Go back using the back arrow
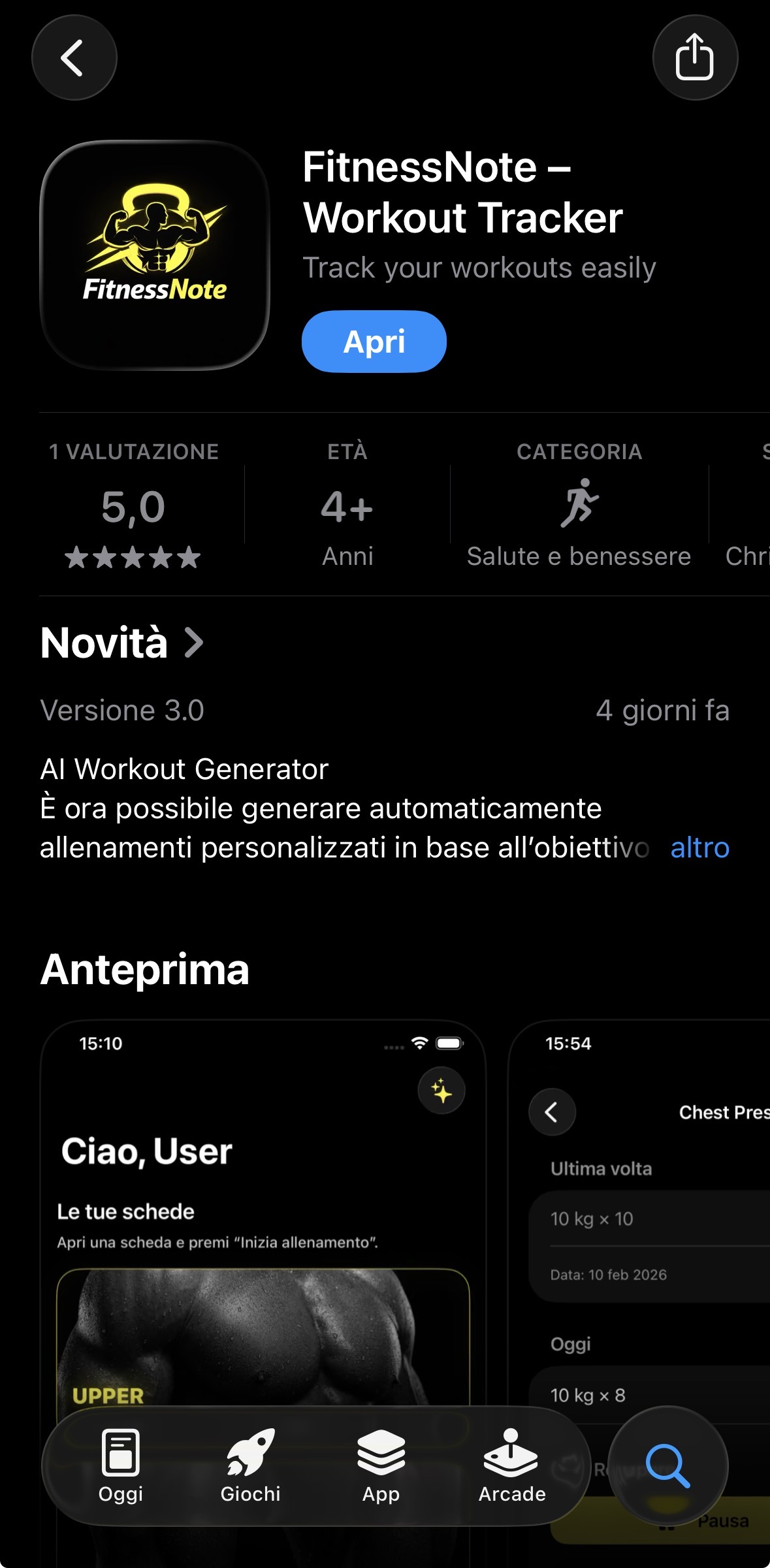This screenshot has height=1568, width=770. tap(74, 57)
